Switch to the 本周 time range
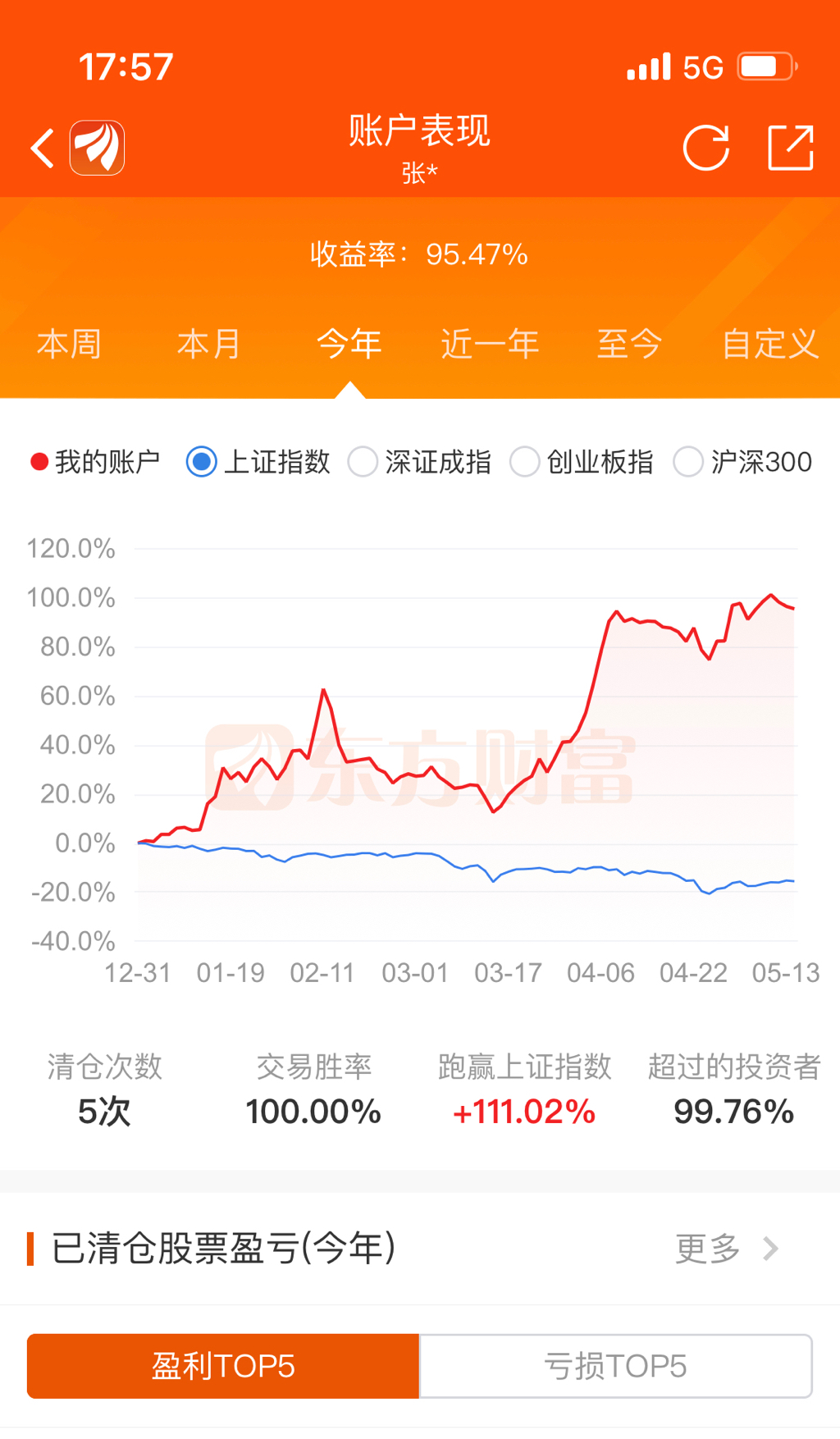840x1439 pixels. (70, 344)
